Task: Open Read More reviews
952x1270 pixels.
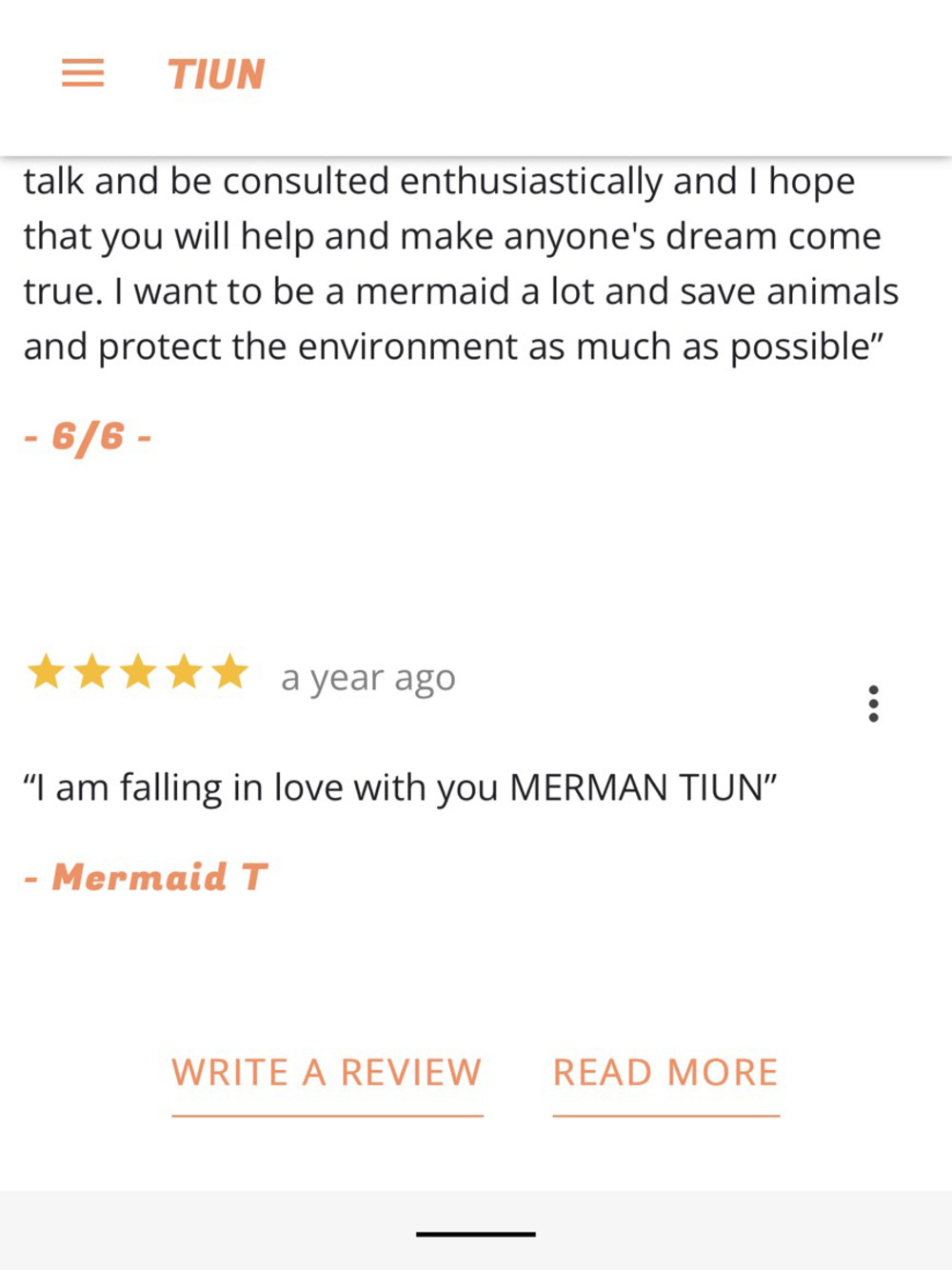Action: coord(665,1073)
